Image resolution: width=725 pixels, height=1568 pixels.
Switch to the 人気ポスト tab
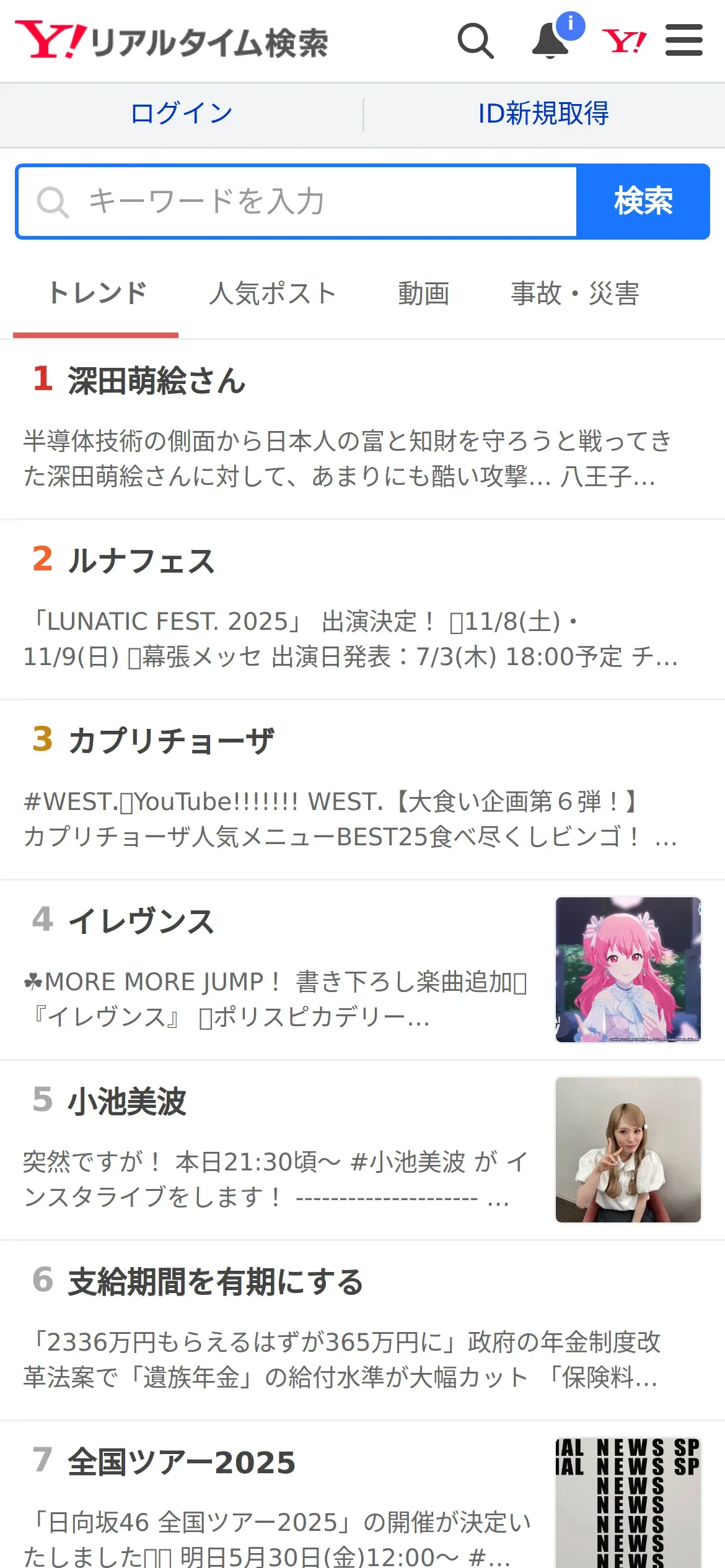coord(273,294)
